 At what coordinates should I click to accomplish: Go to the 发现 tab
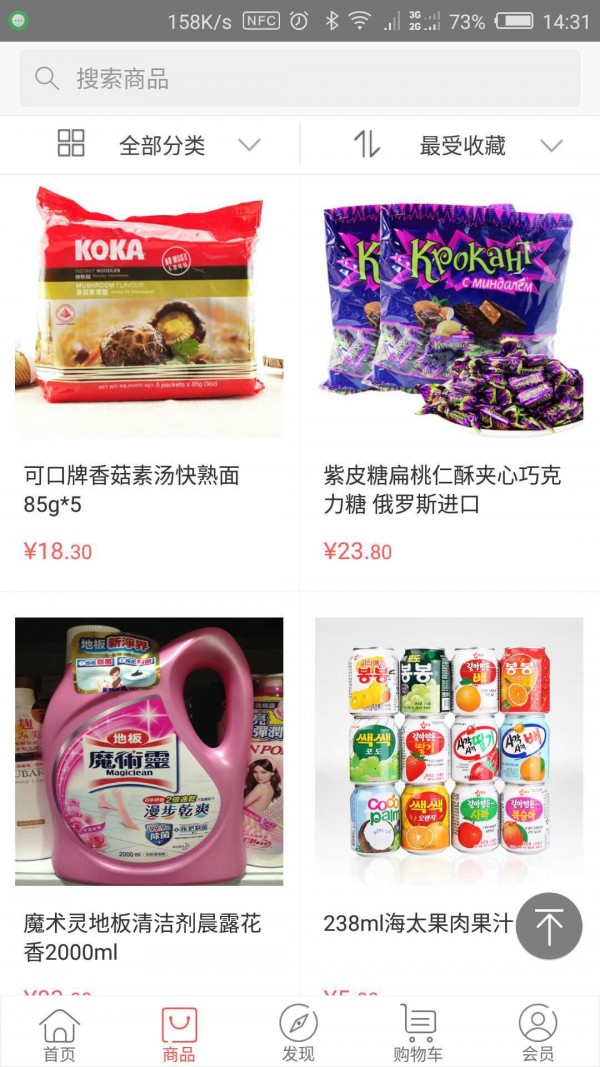[298, 1034]
